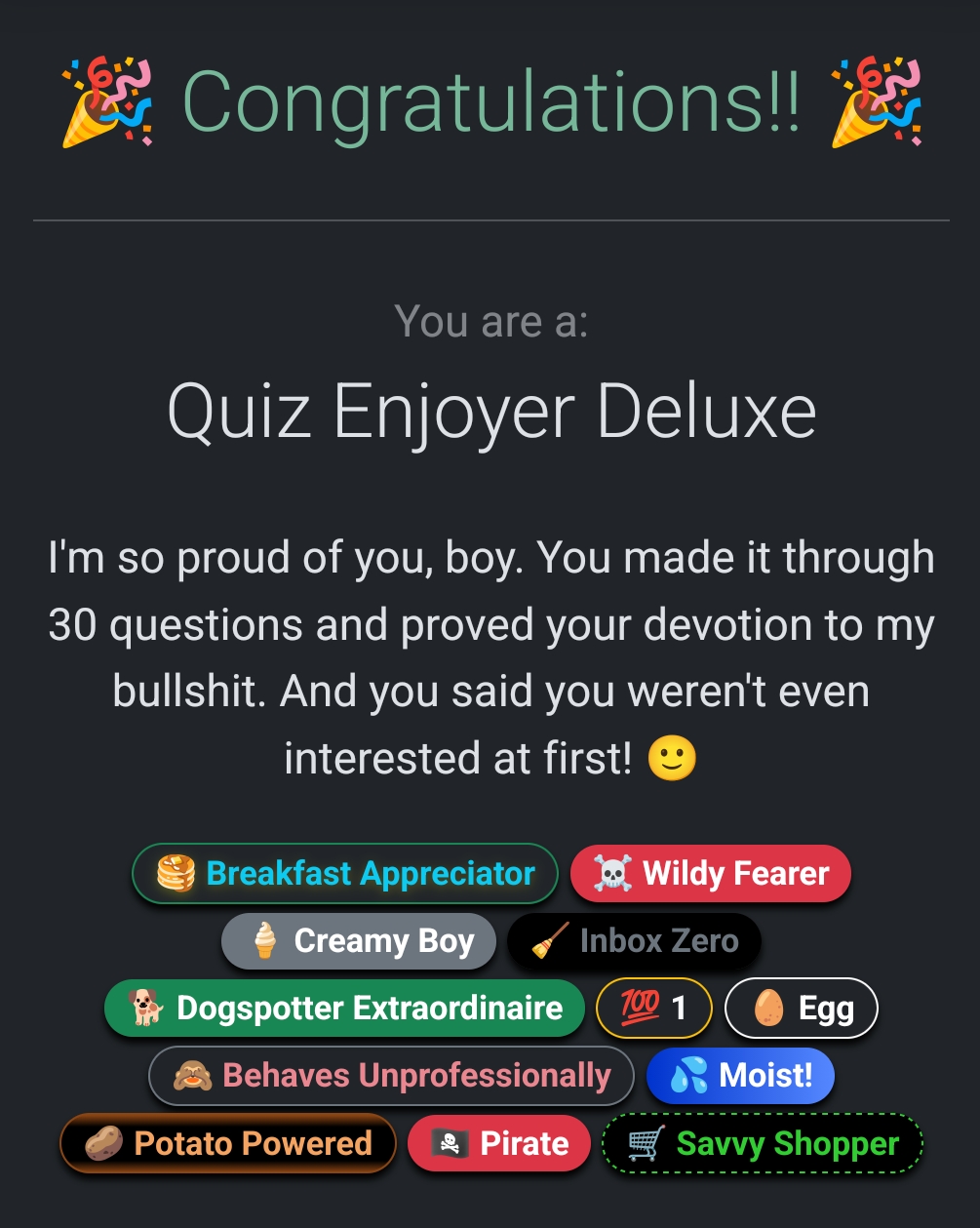Select the Creamy Boy badge

coord(359,941)
